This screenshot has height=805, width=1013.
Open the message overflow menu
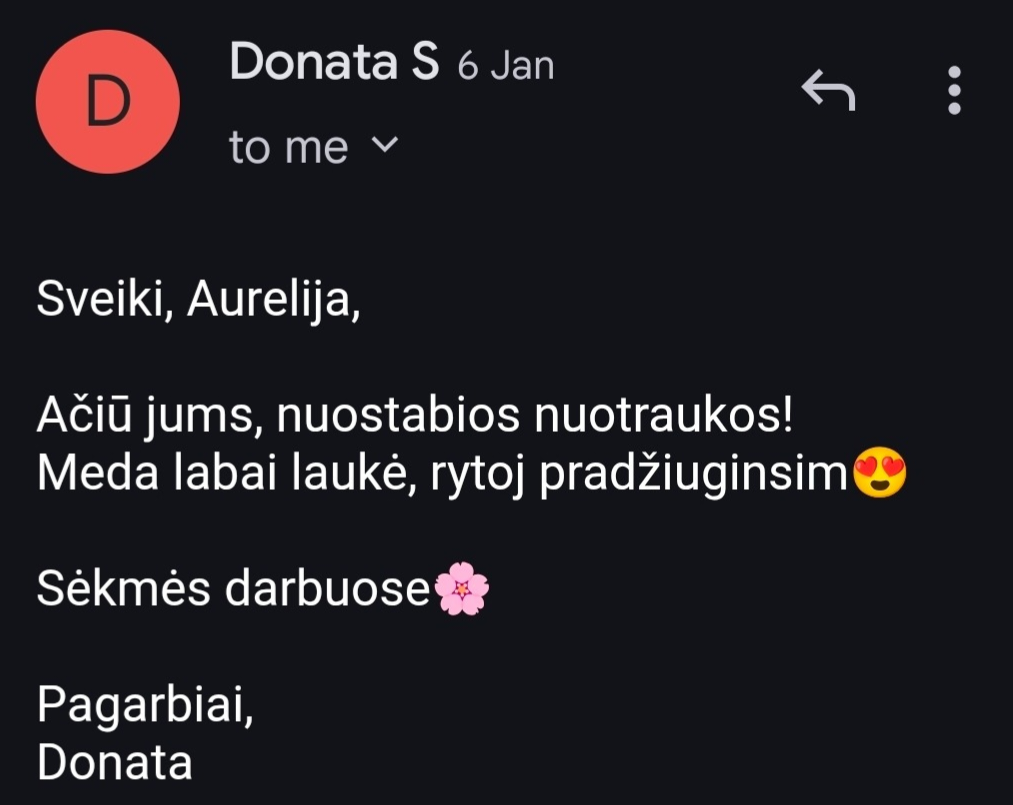(954, 91)
